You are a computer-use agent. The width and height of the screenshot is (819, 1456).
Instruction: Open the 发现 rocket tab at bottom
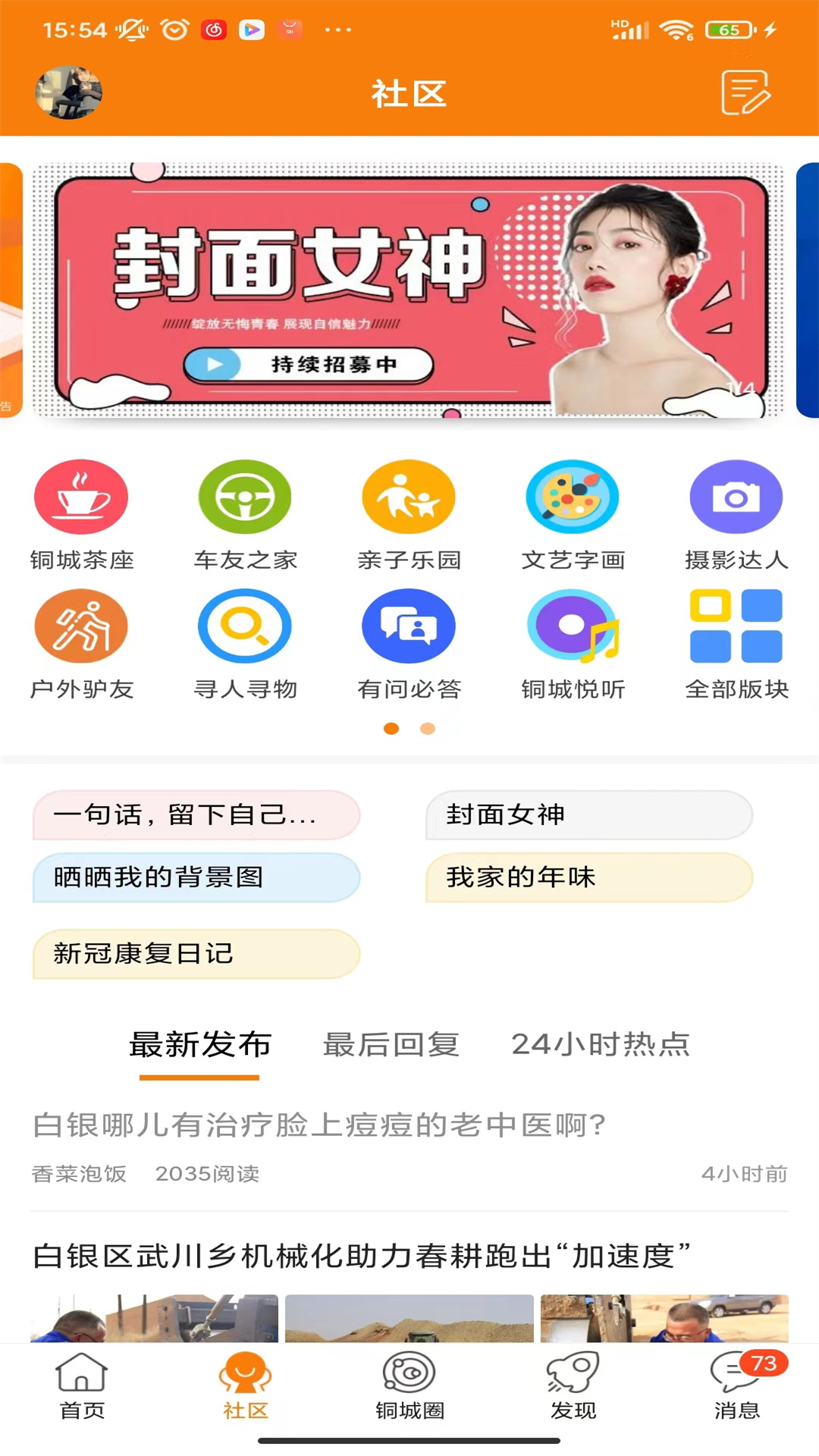click(x=573, y=1388)
